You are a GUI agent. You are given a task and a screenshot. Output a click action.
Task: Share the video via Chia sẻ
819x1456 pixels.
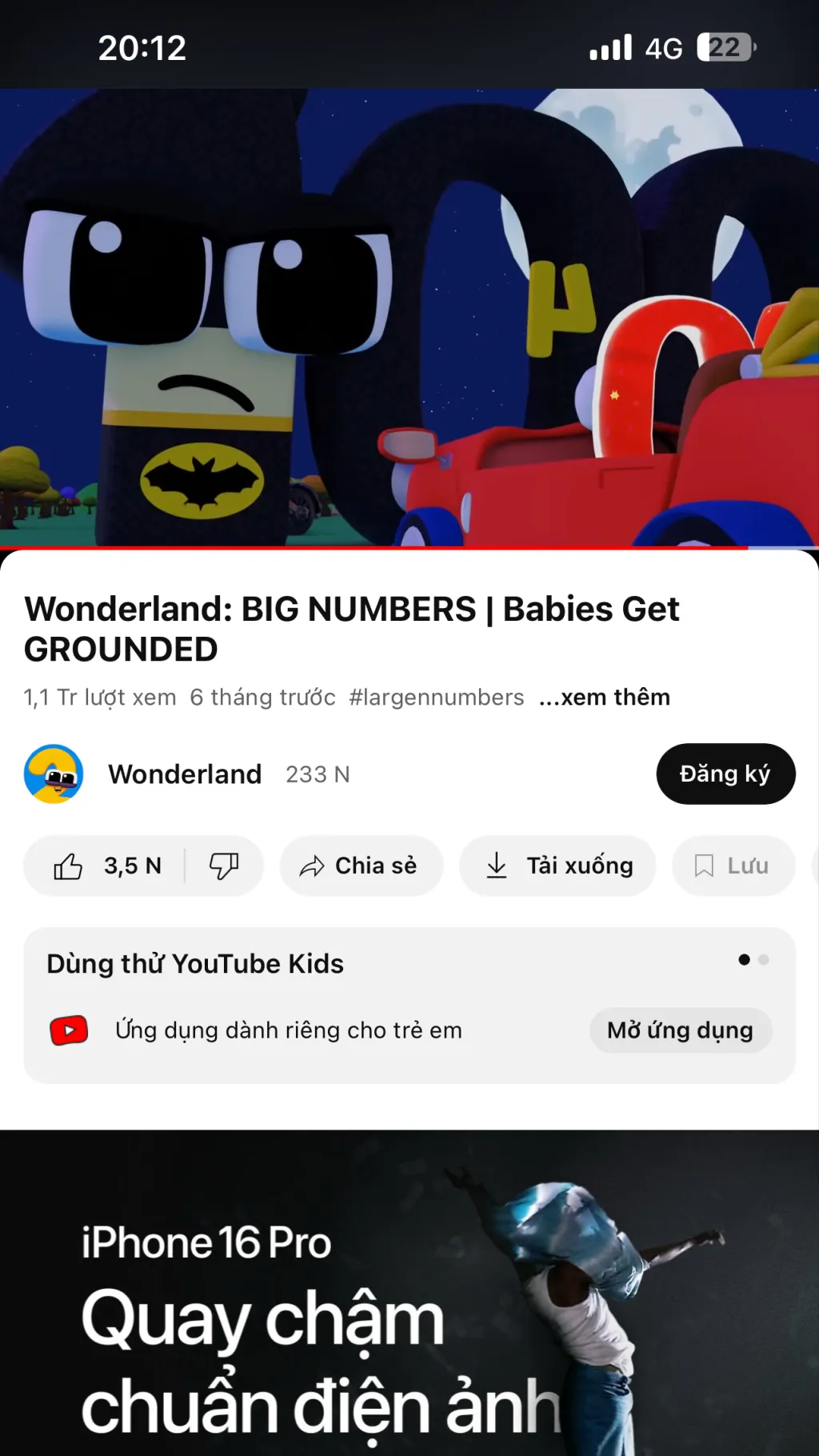pos(361,866)
